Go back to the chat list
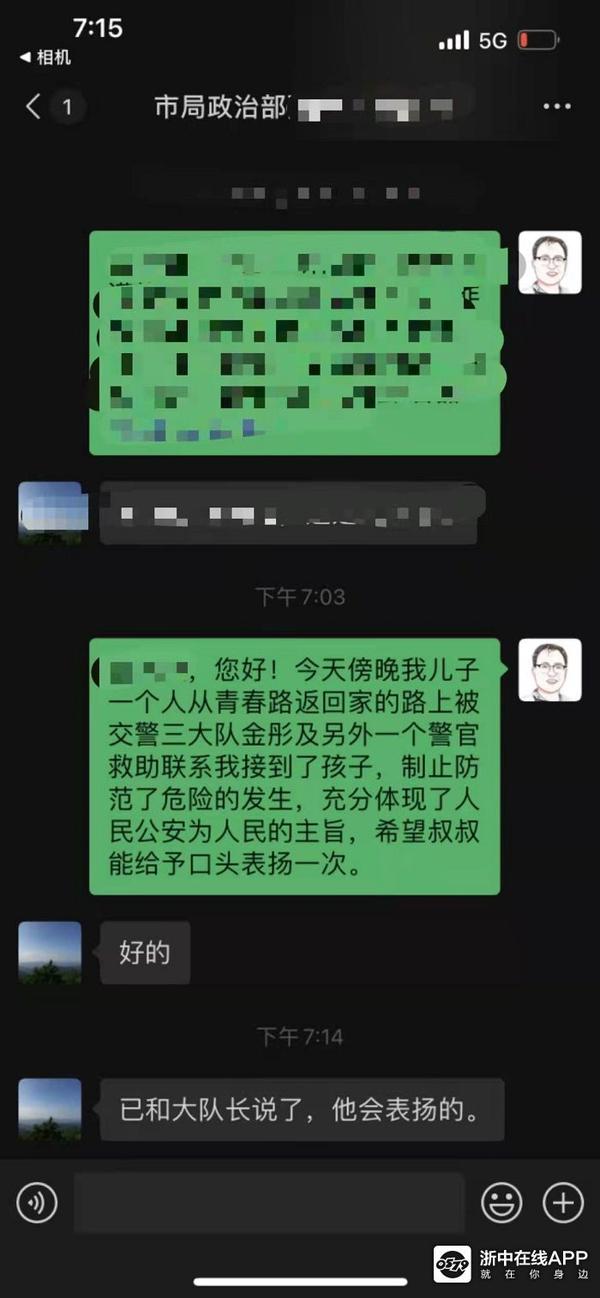This screenshot has height=1298, width=600. (35, 107)
